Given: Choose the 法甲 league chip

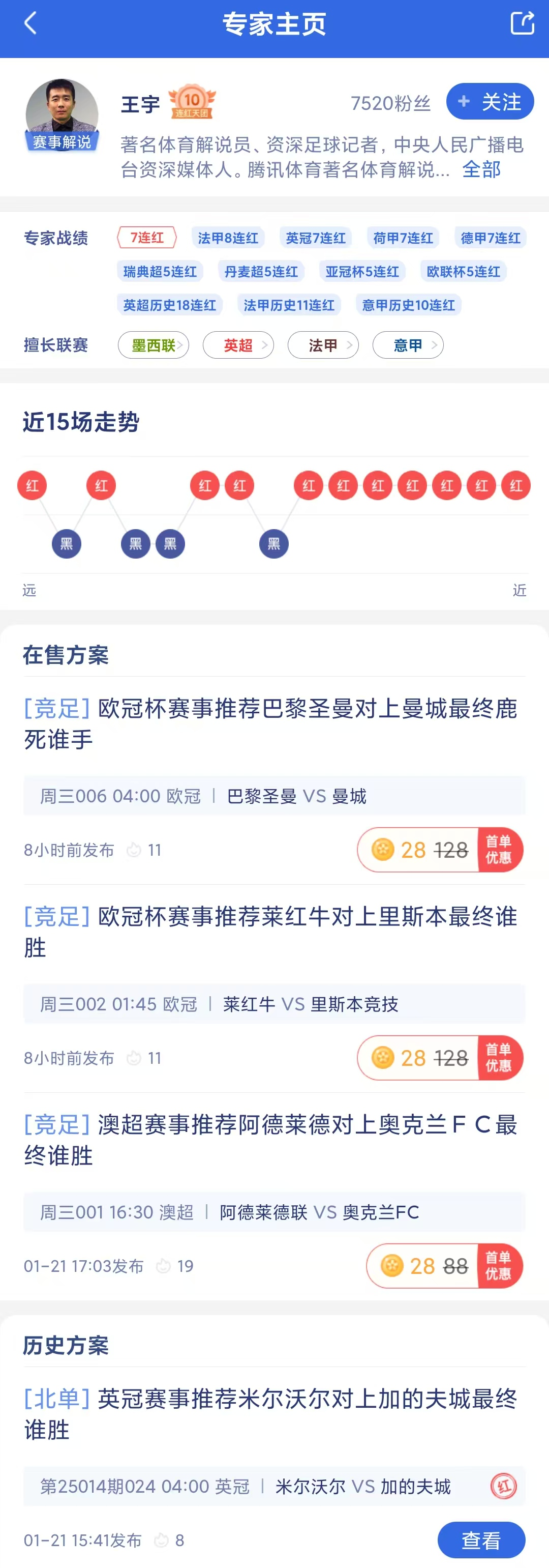Looking at the screenshot, I should pyautogui.click(x=323, y=345).
